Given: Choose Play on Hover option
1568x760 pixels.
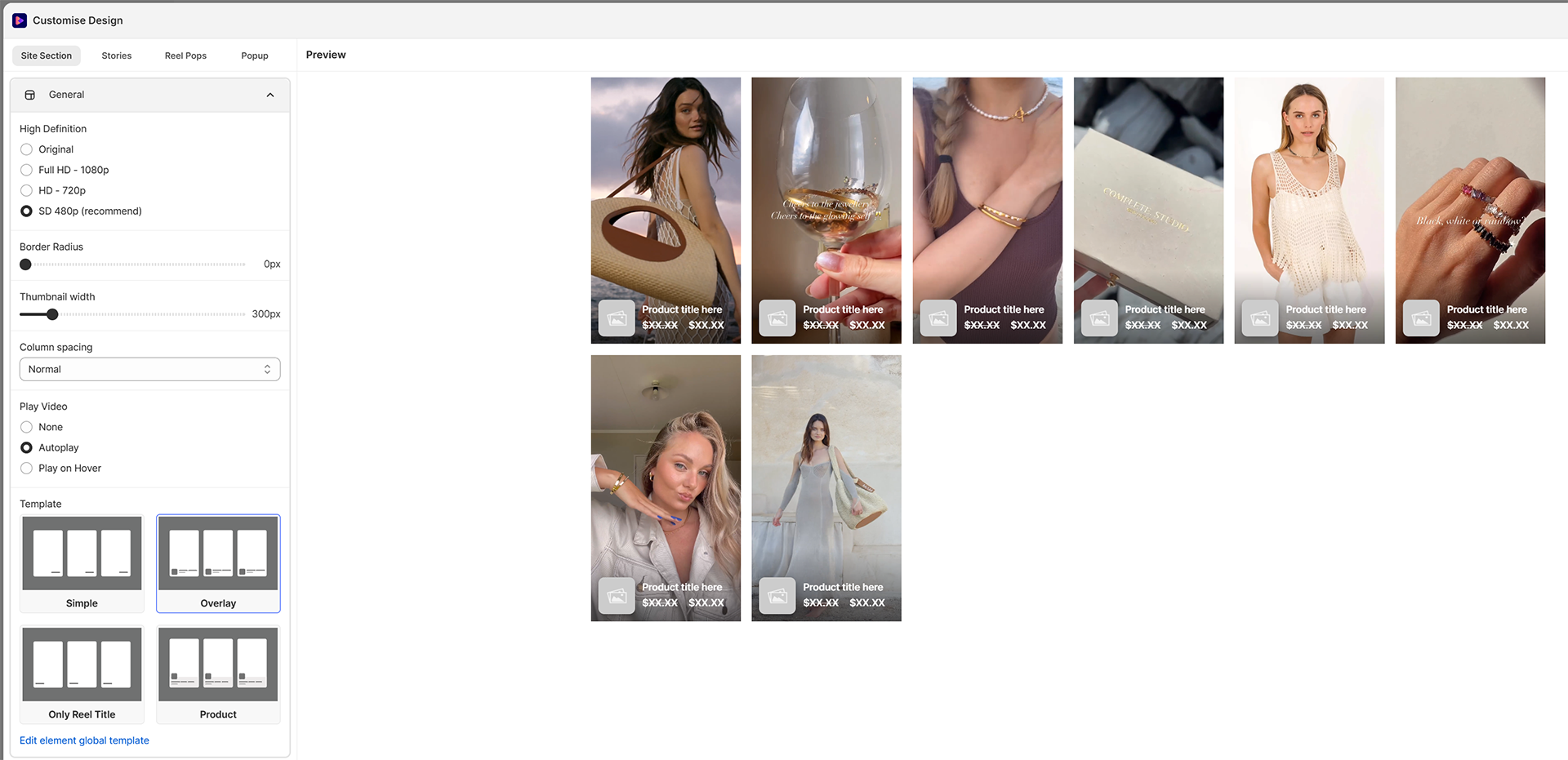Looking at the screenshot, I should pos(27,468).
